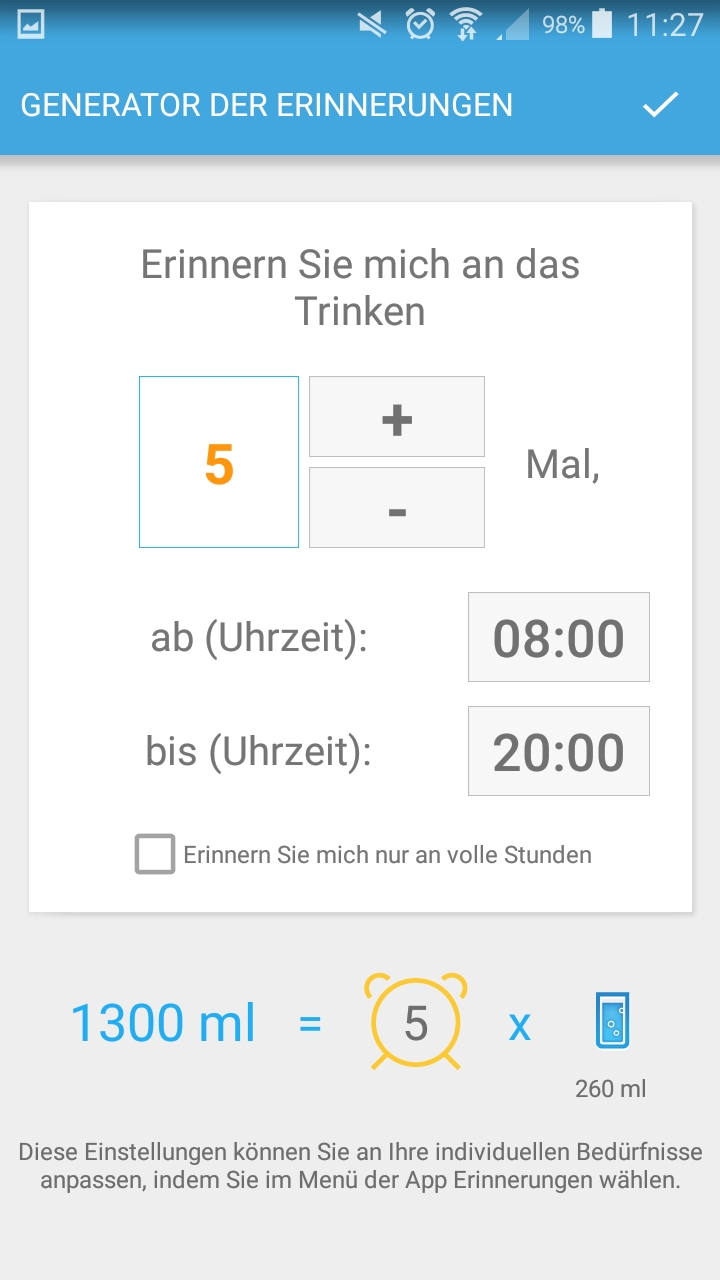720x1280 pixels.
Task: Change the start time 08:00
Action: (x=558, y=638)
